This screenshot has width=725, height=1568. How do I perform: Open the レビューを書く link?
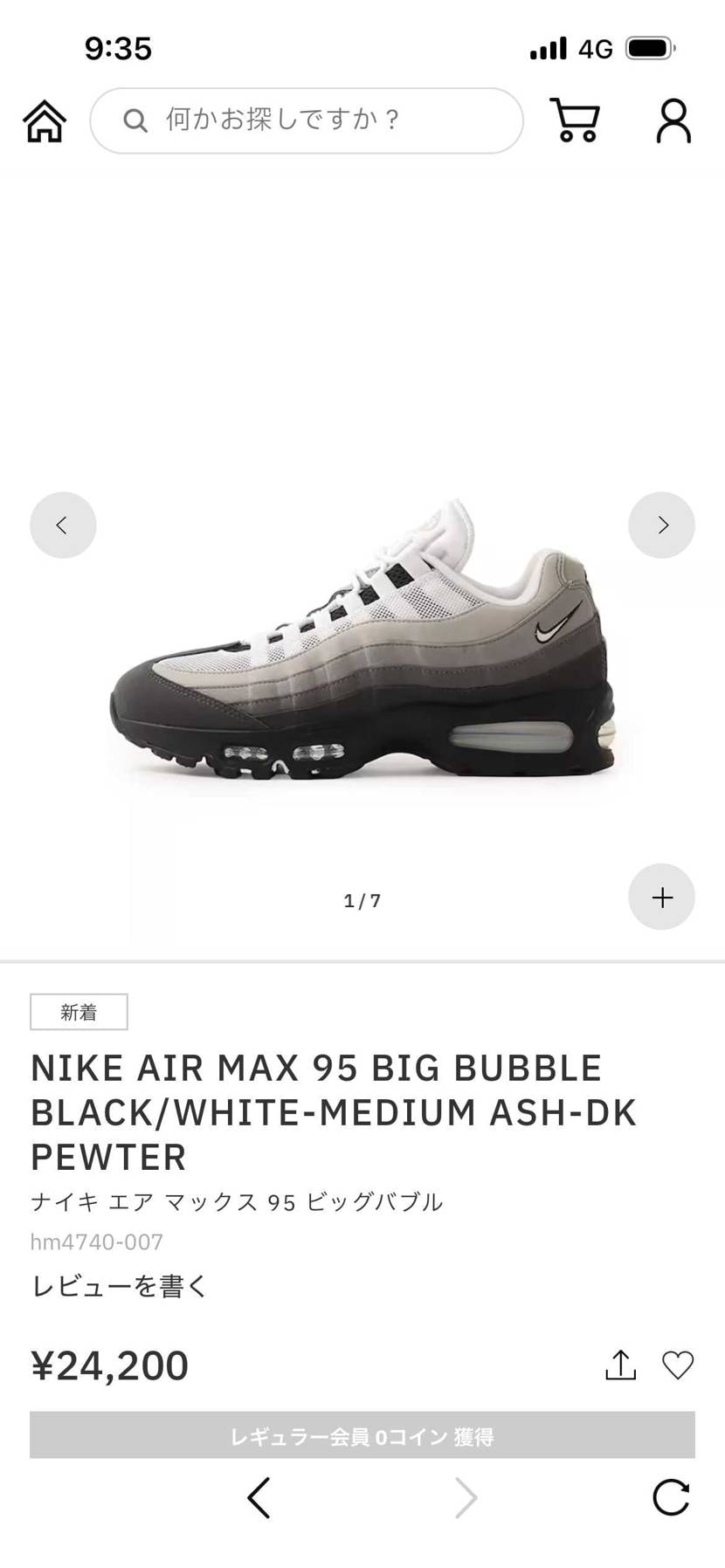pyautogui.click(x=120, y=1286)
